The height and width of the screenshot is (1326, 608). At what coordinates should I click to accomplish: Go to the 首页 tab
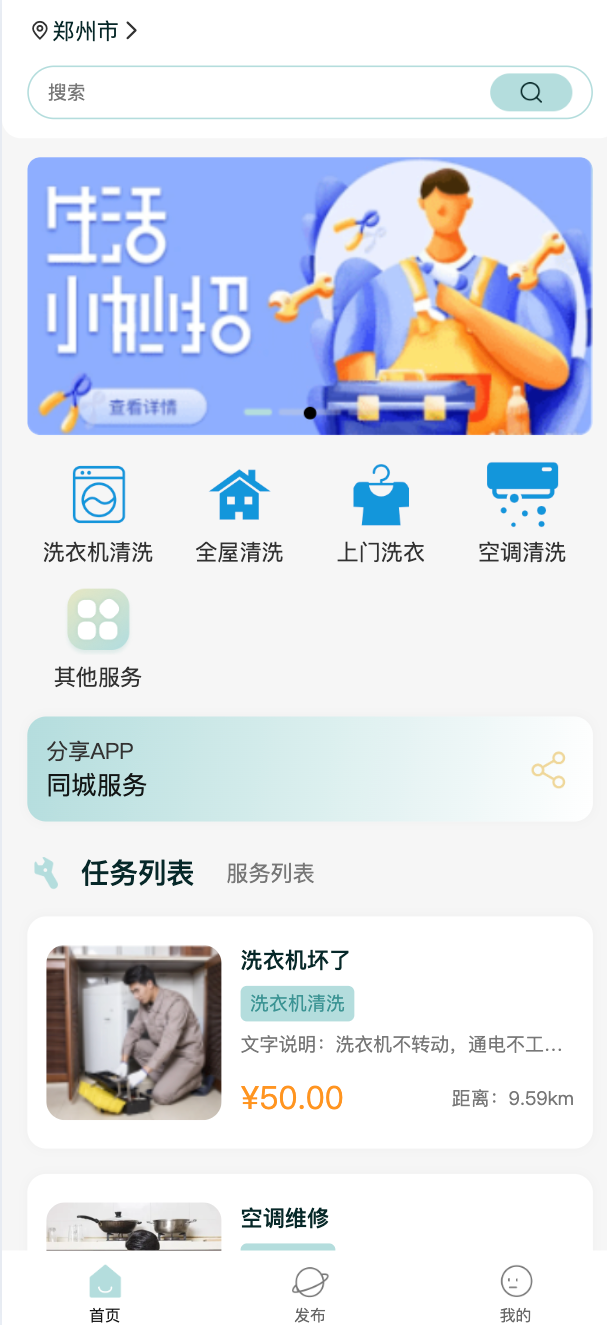[105, 1294]
